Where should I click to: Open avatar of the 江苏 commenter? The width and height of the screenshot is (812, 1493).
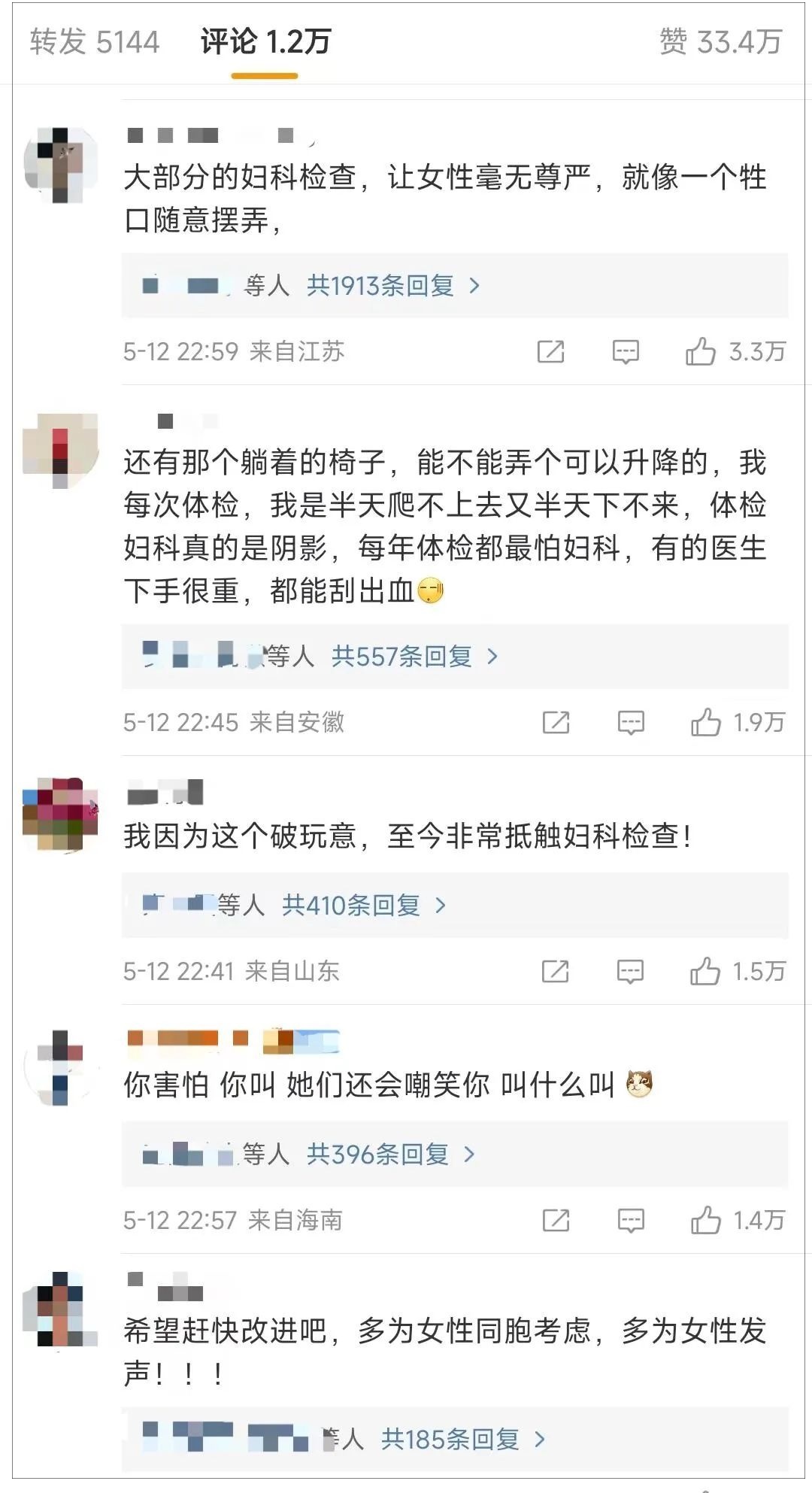click(x=62, y=165)
